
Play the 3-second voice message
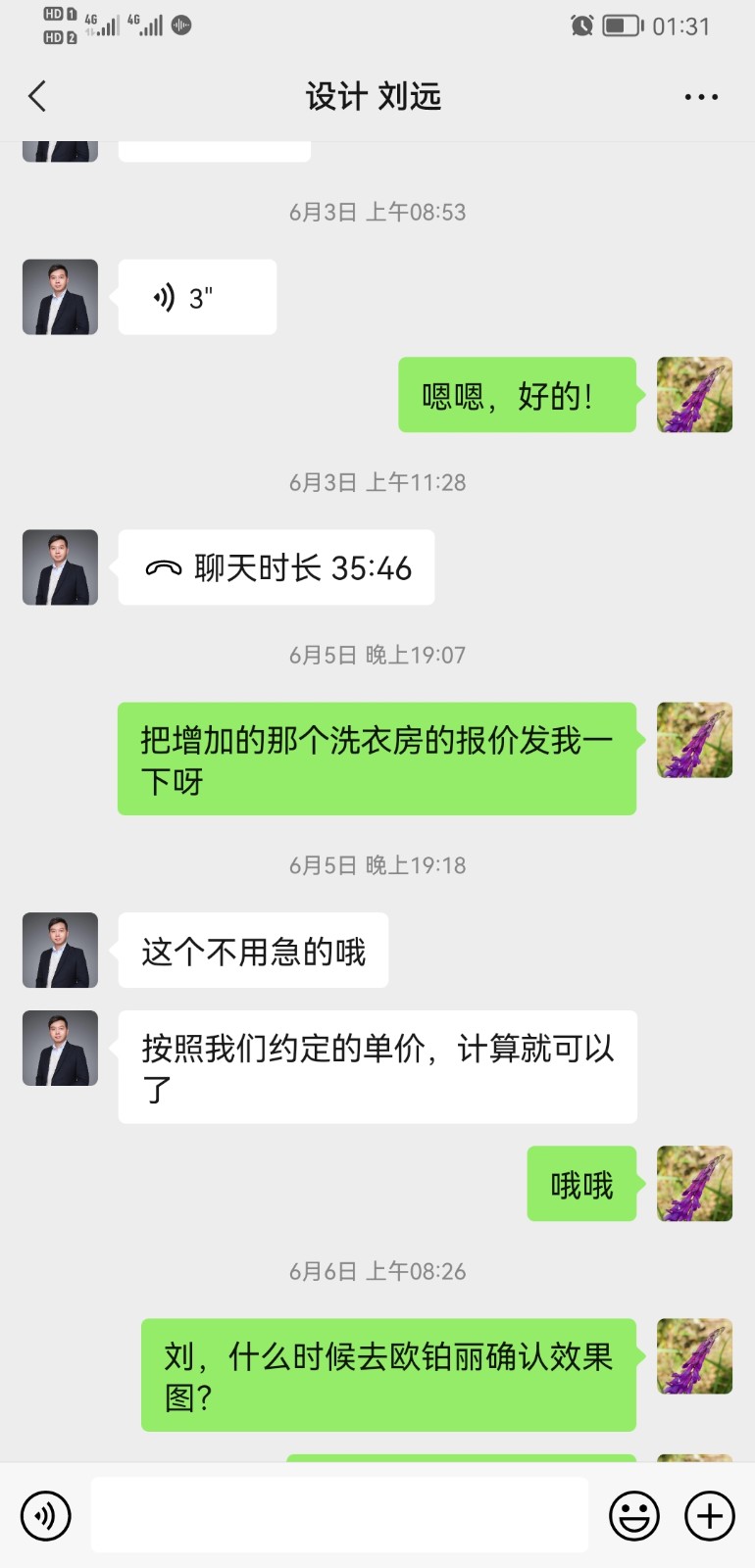click(197, 297)
